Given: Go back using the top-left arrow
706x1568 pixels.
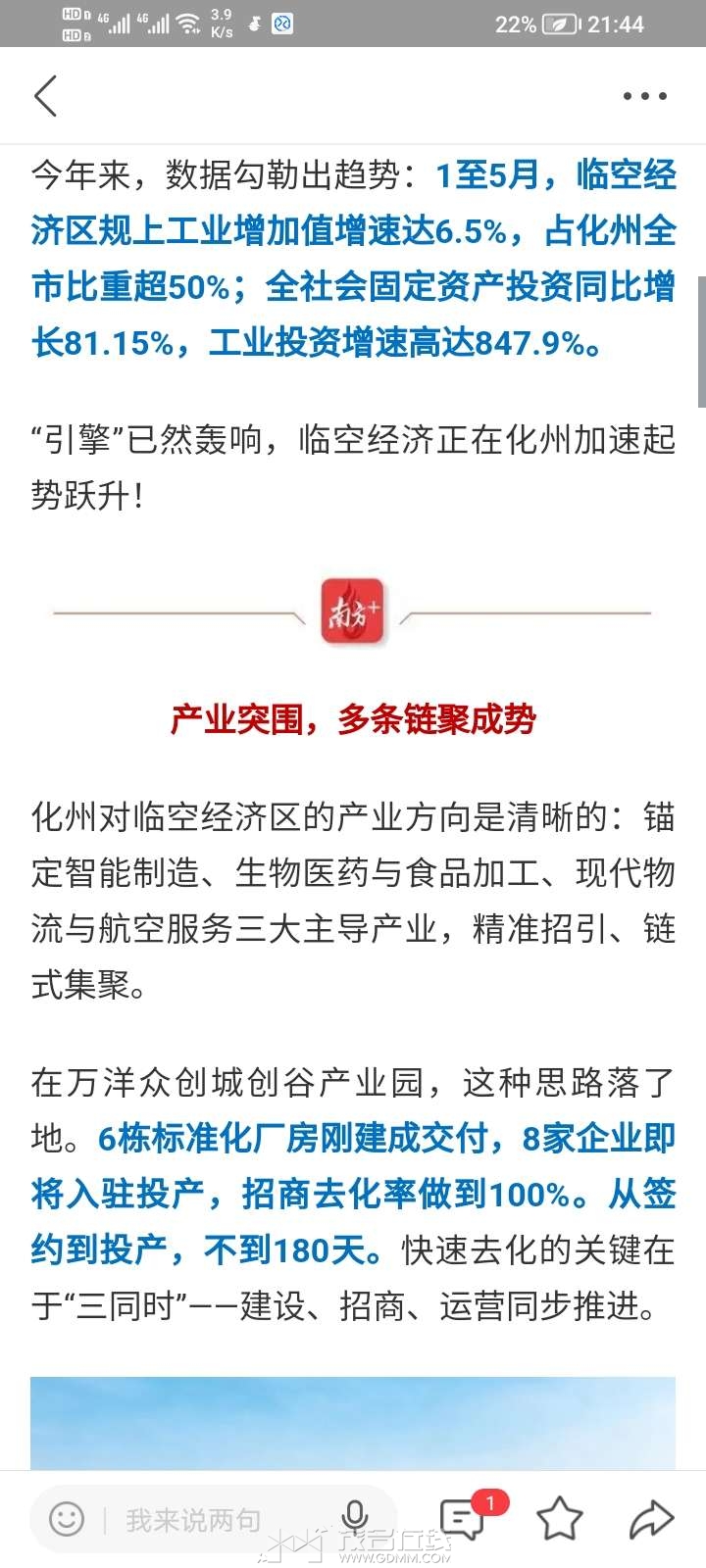Looking at the screenshot, I should coord(45,96).
